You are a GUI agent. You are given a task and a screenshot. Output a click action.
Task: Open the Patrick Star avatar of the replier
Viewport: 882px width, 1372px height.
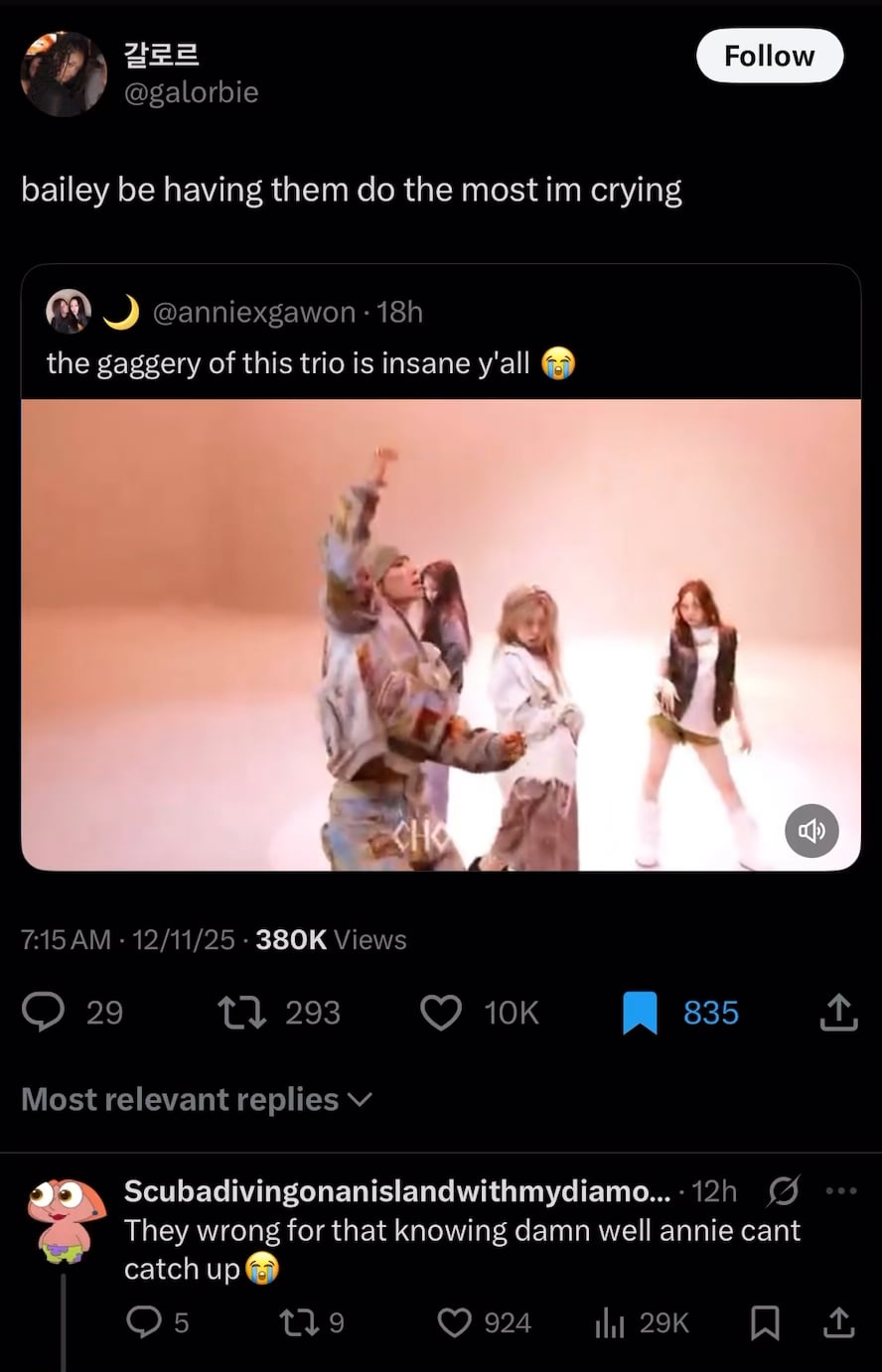coord(63,1221)
